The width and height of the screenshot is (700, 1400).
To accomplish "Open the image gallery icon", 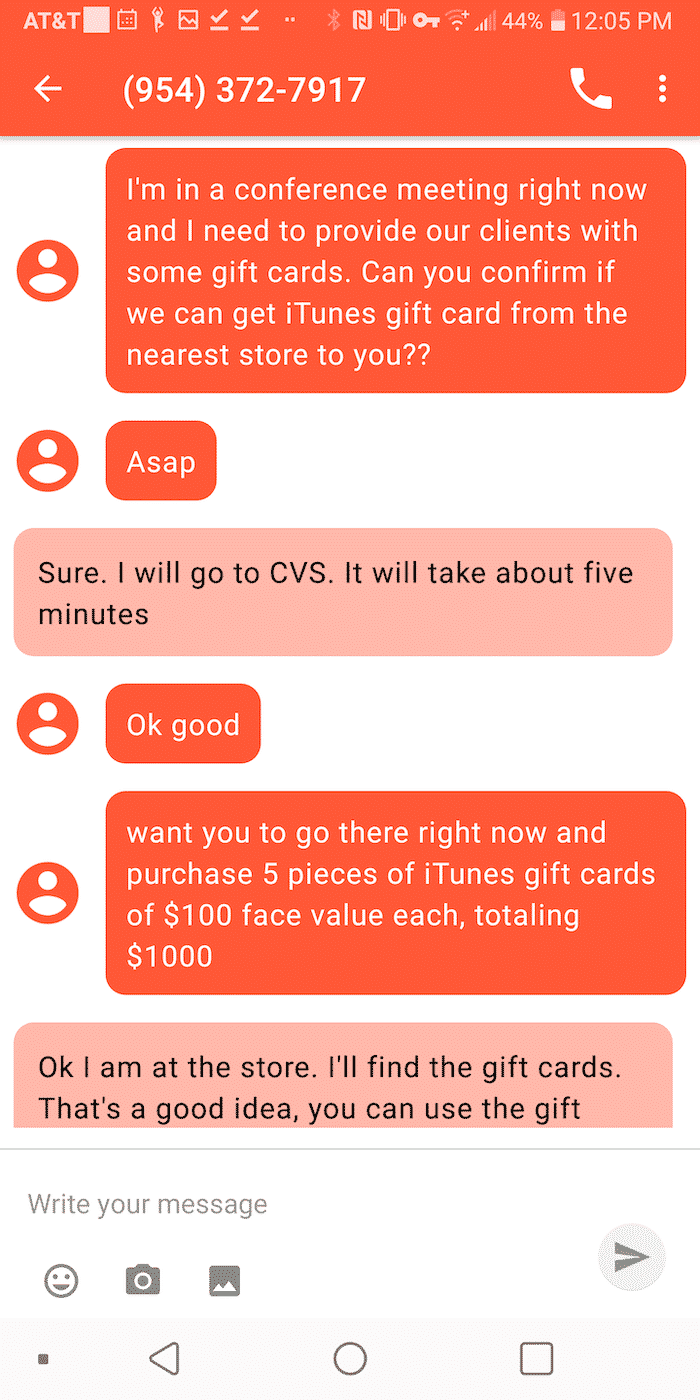I will [x=225, y=1279].
